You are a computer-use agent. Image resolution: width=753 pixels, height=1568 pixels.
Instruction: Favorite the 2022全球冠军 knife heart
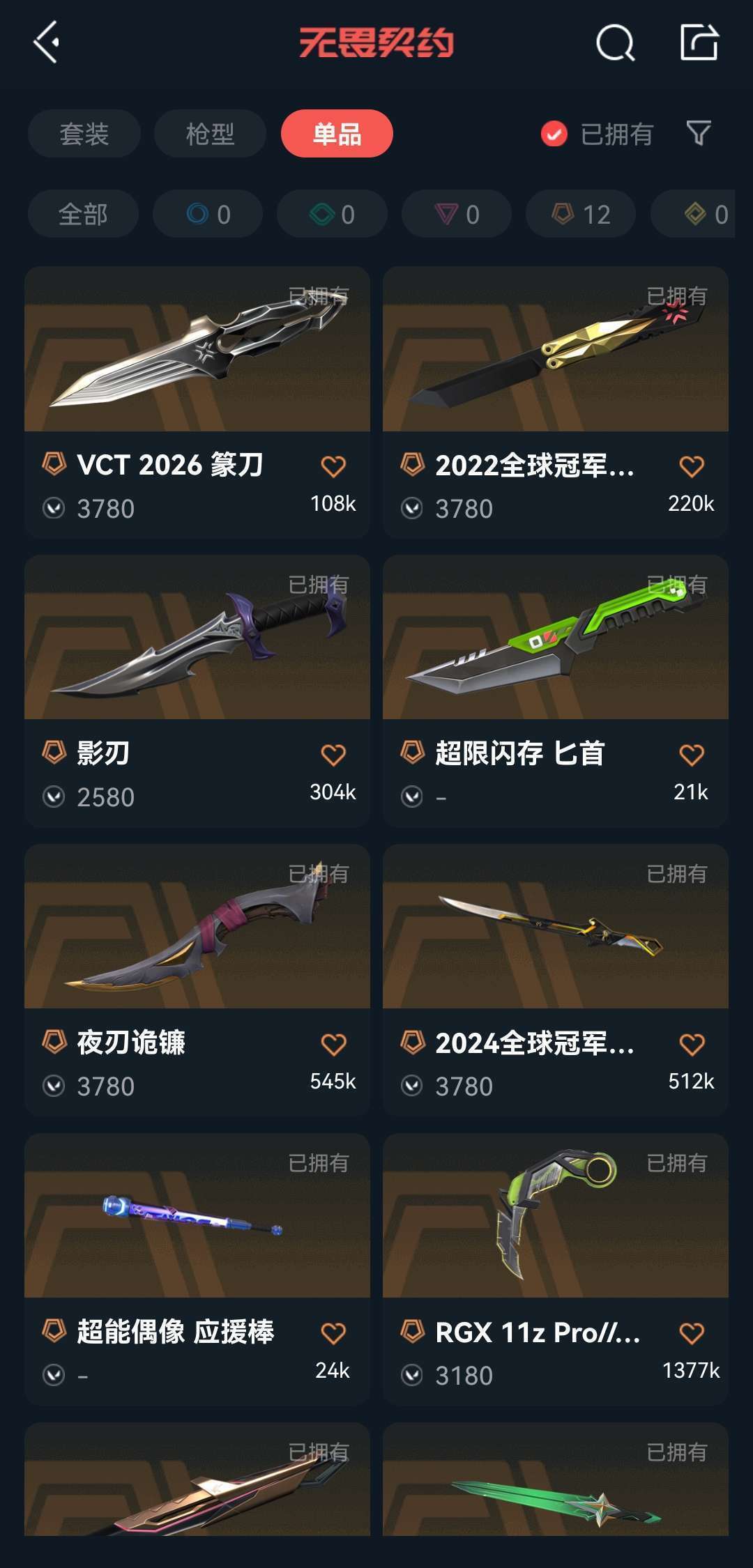pyautogui.click(x=690, y=466)
